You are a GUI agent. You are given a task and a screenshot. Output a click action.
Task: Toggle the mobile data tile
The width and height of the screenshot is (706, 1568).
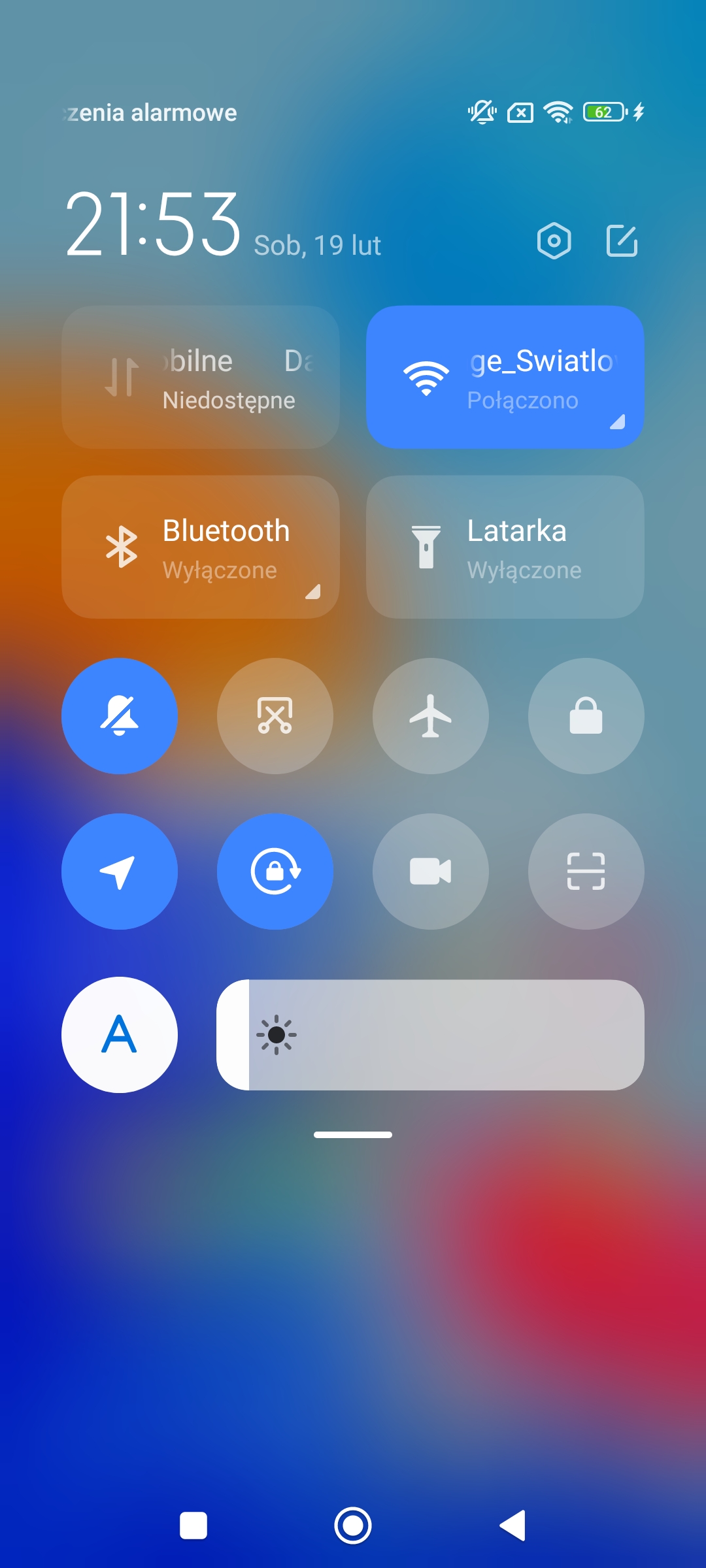(201, 377)
